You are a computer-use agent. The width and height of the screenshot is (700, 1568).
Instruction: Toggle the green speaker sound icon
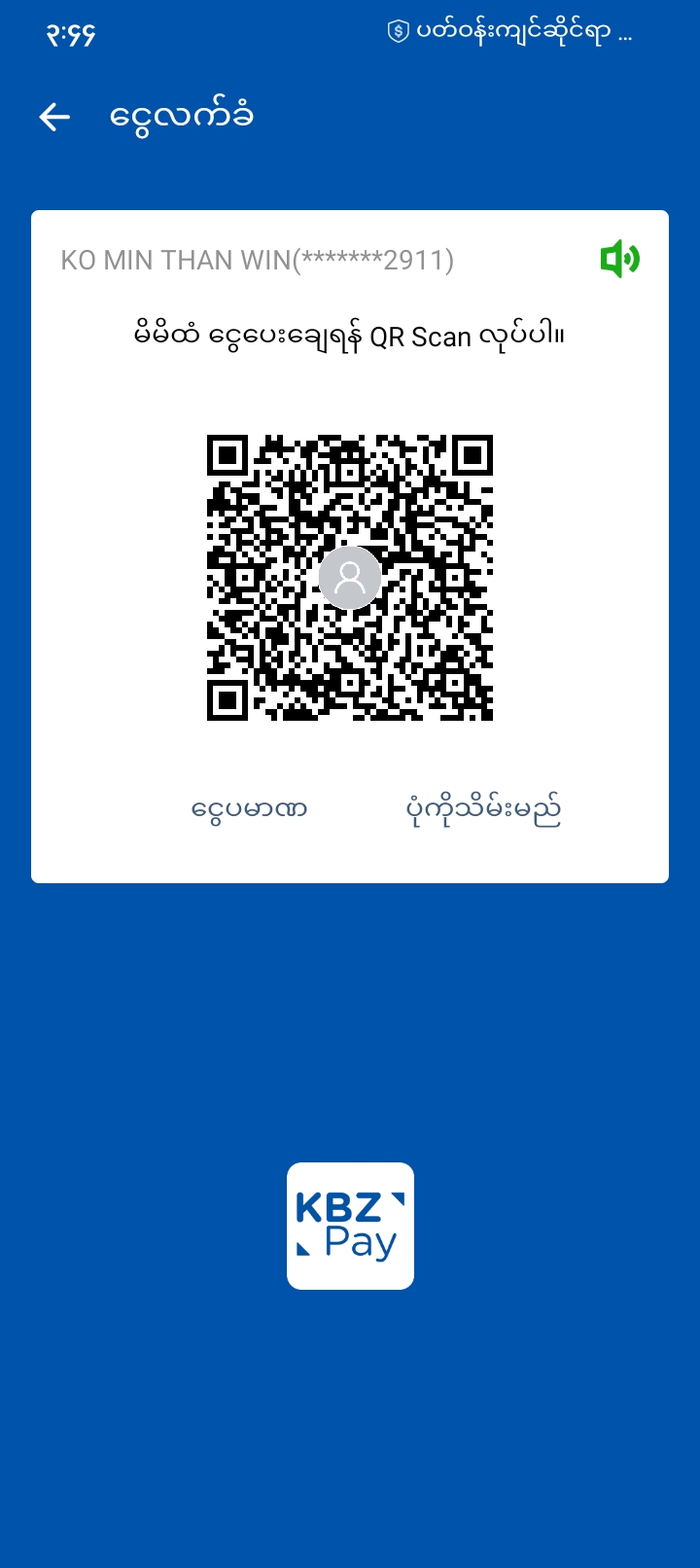[x=619, y=260]
